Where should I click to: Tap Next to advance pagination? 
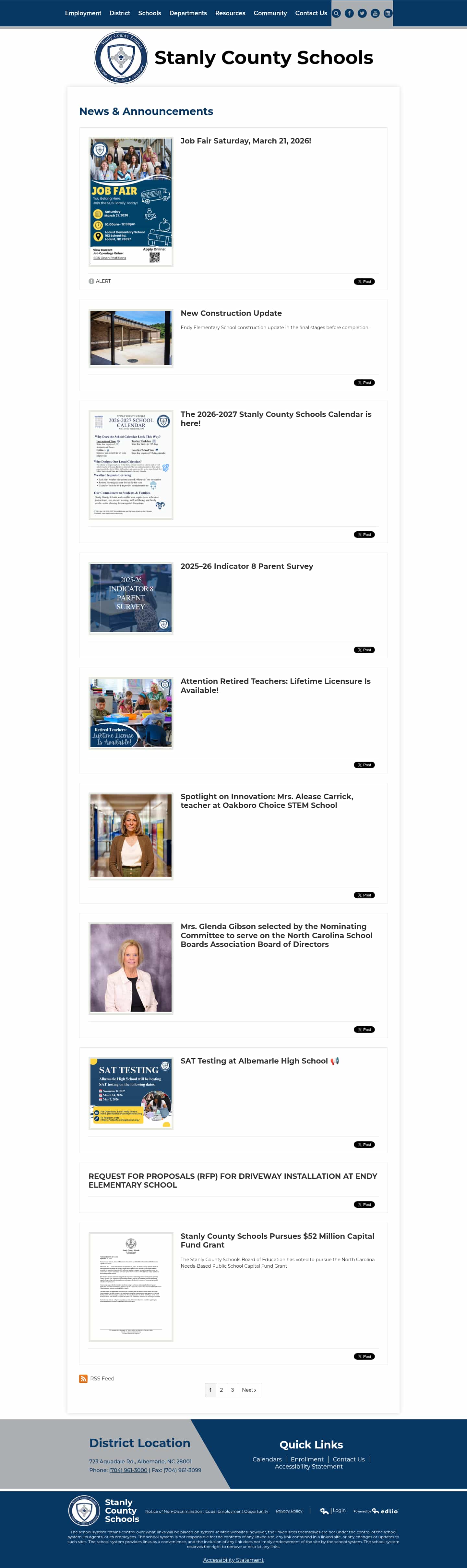pyautogui.click(x=249, y=1389)
